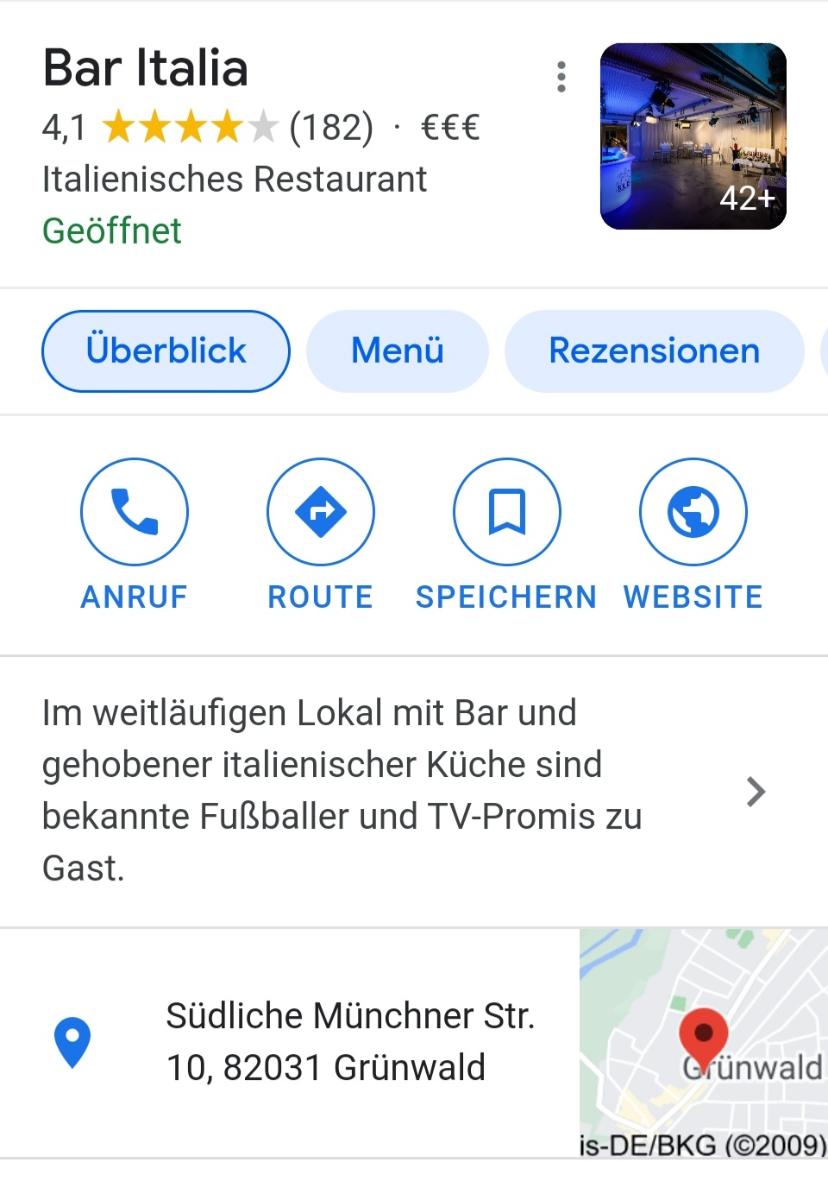828x1200 pixels.
Task: Call the restaurant via Anruf
Action: coord(134,512)
